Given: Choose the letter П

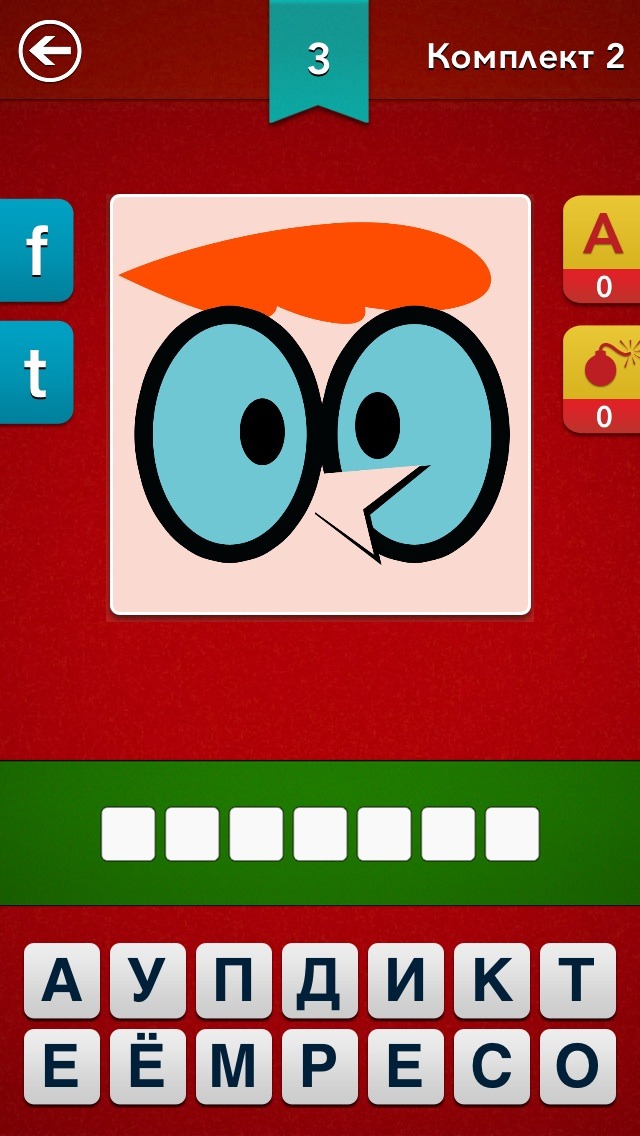Looking at the screenshot, I should pyautogui.click(x=234, y=981).
